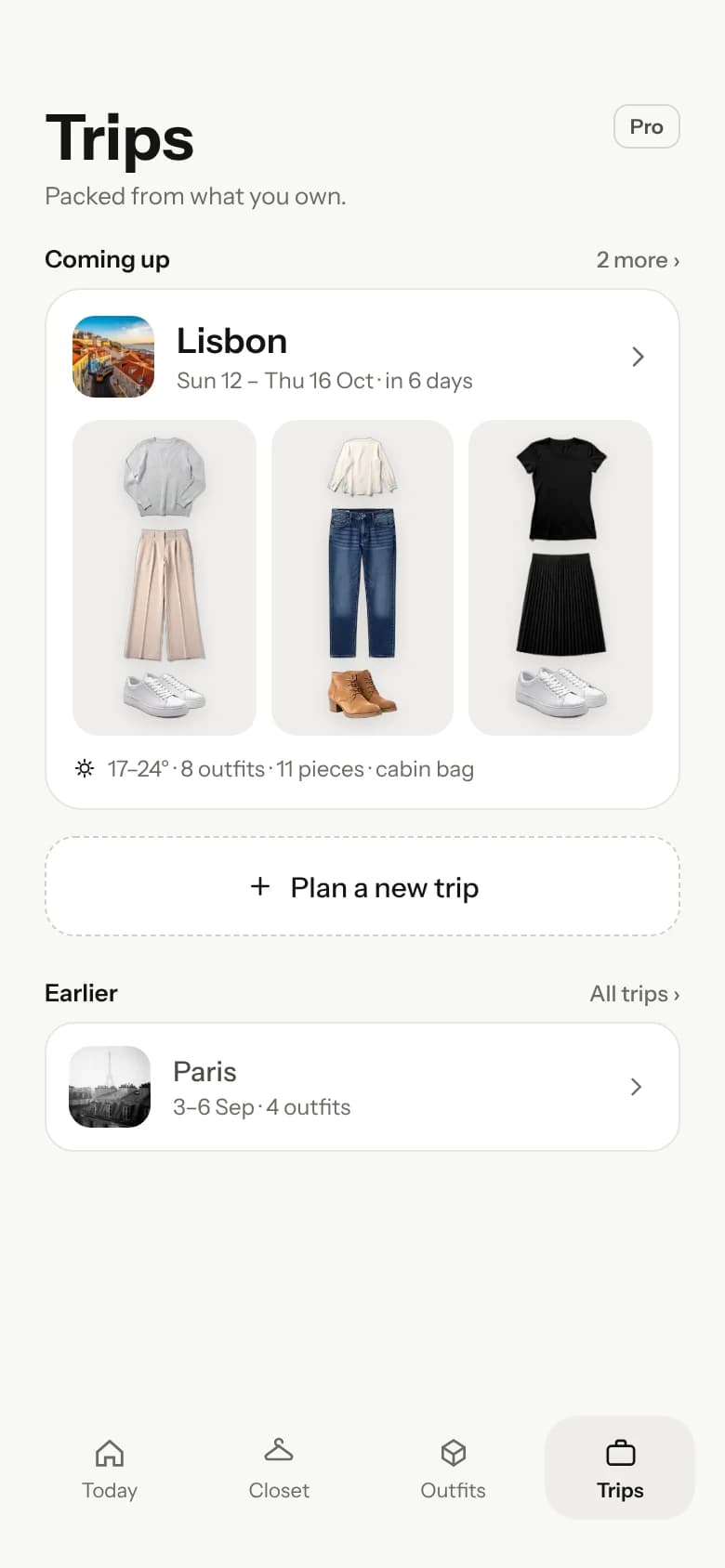Tap the Pro badge button

(647, 126)
